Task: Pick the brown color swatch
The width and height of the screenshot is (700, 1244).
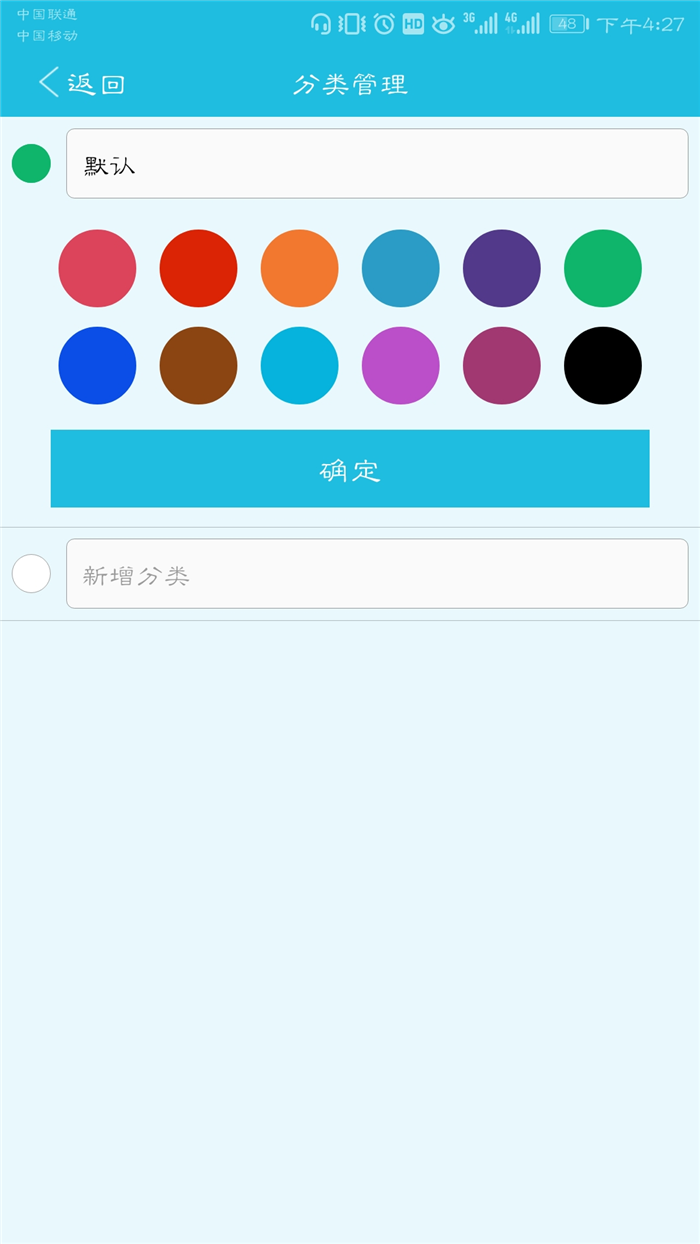Action: point(198,365)
